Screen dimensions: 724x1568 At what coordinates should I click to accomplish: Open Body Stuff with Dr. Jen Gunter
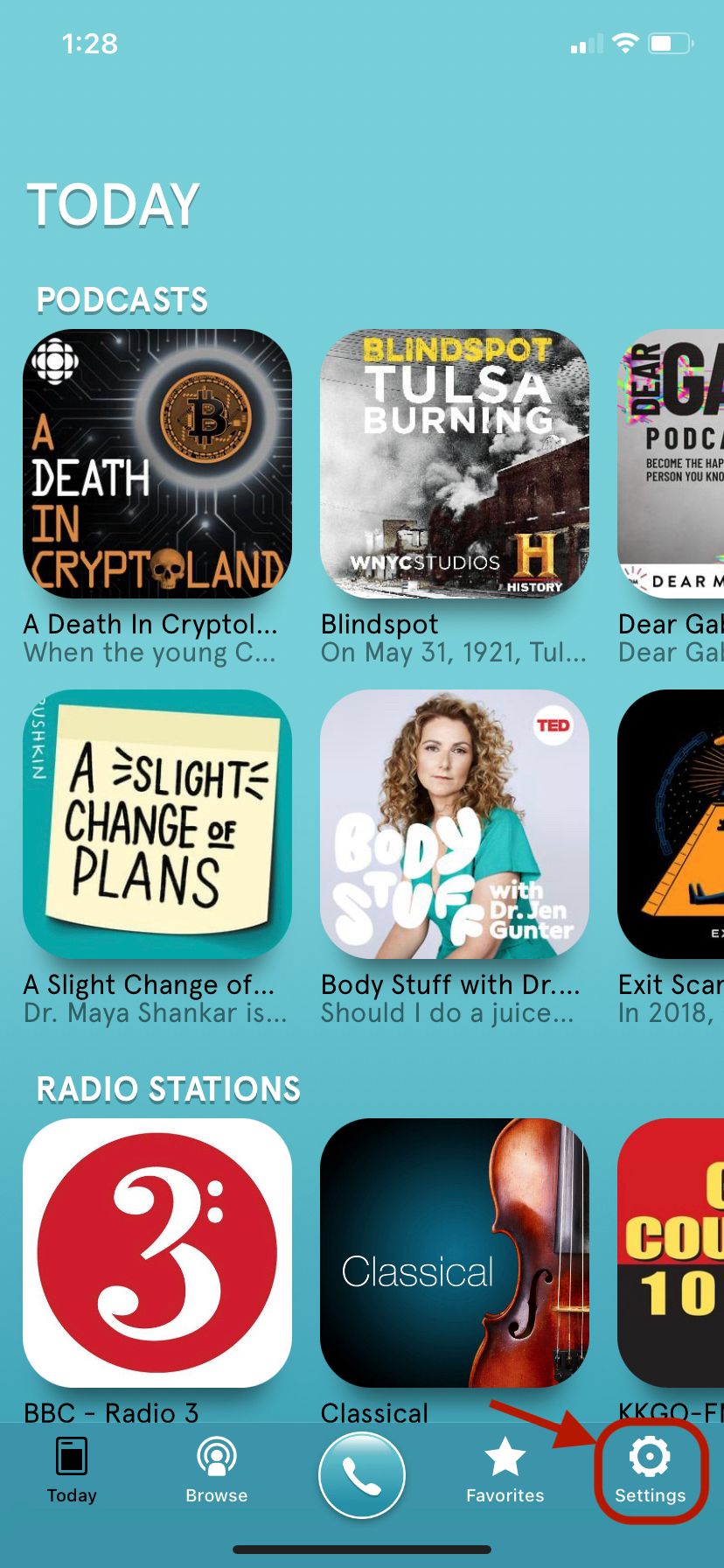pyautogui.click(x=455, y=824)
